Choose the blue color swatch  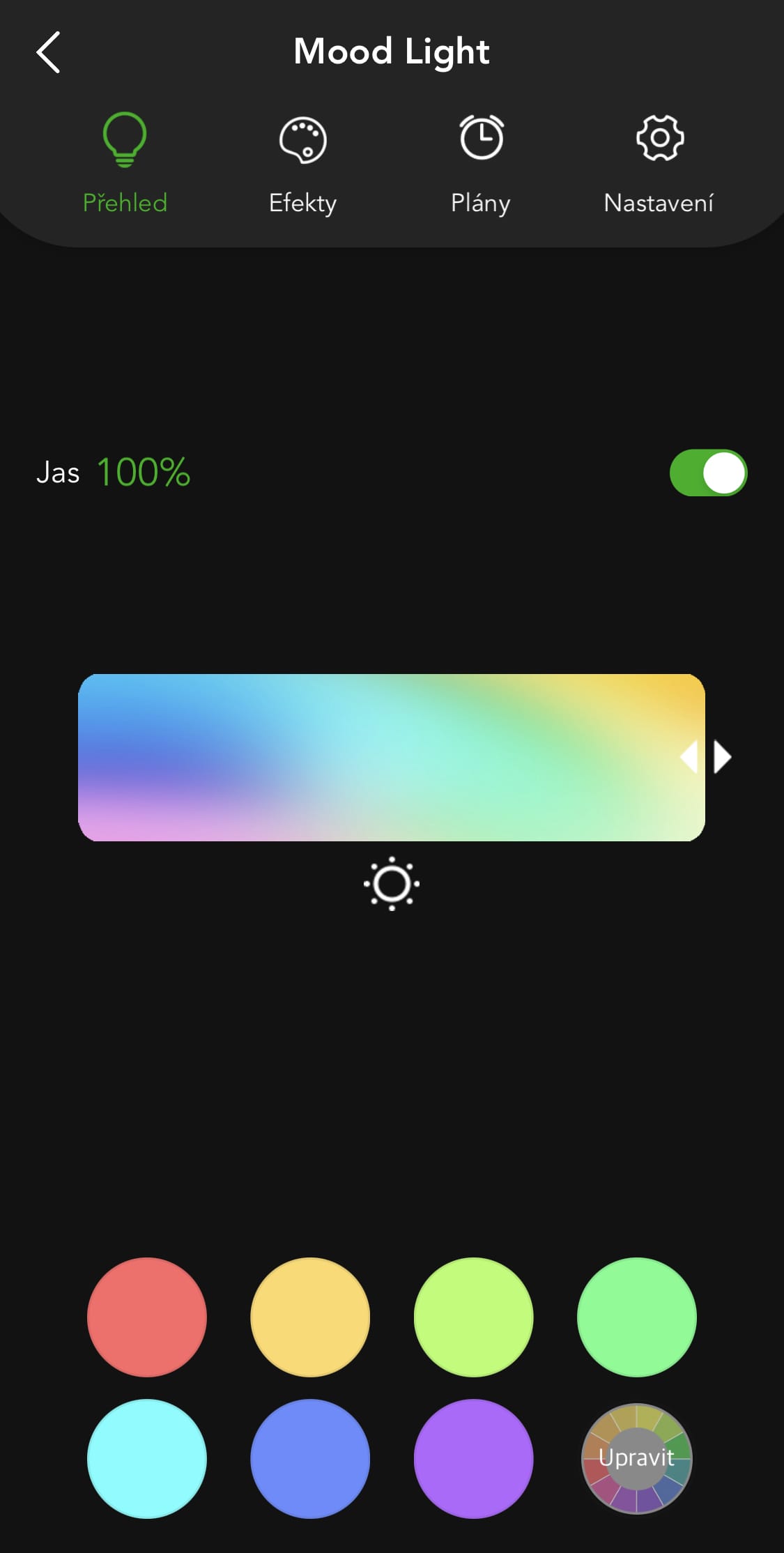[310, 1458]
